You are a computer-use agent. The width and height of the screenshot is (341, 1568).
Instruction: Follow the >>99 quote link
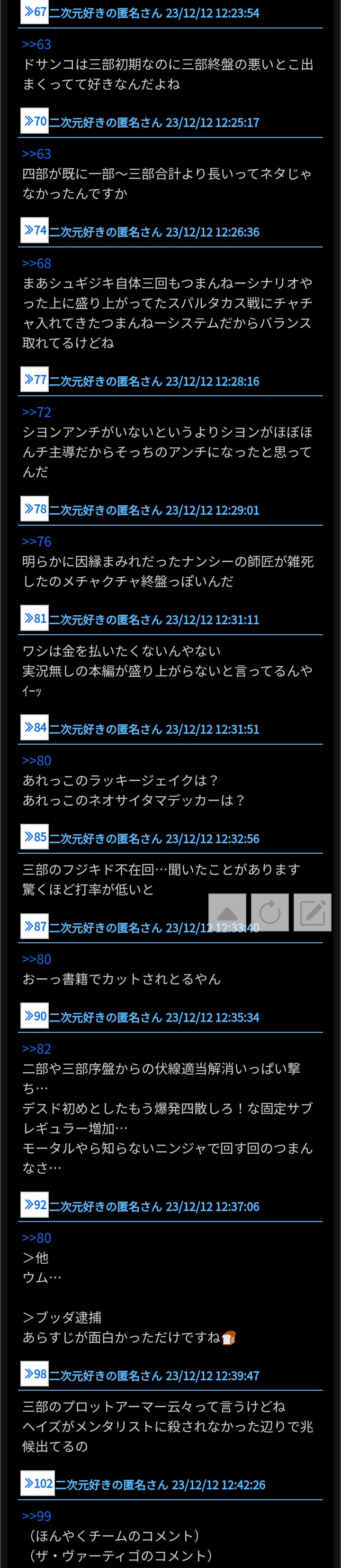click(36, 1516)
